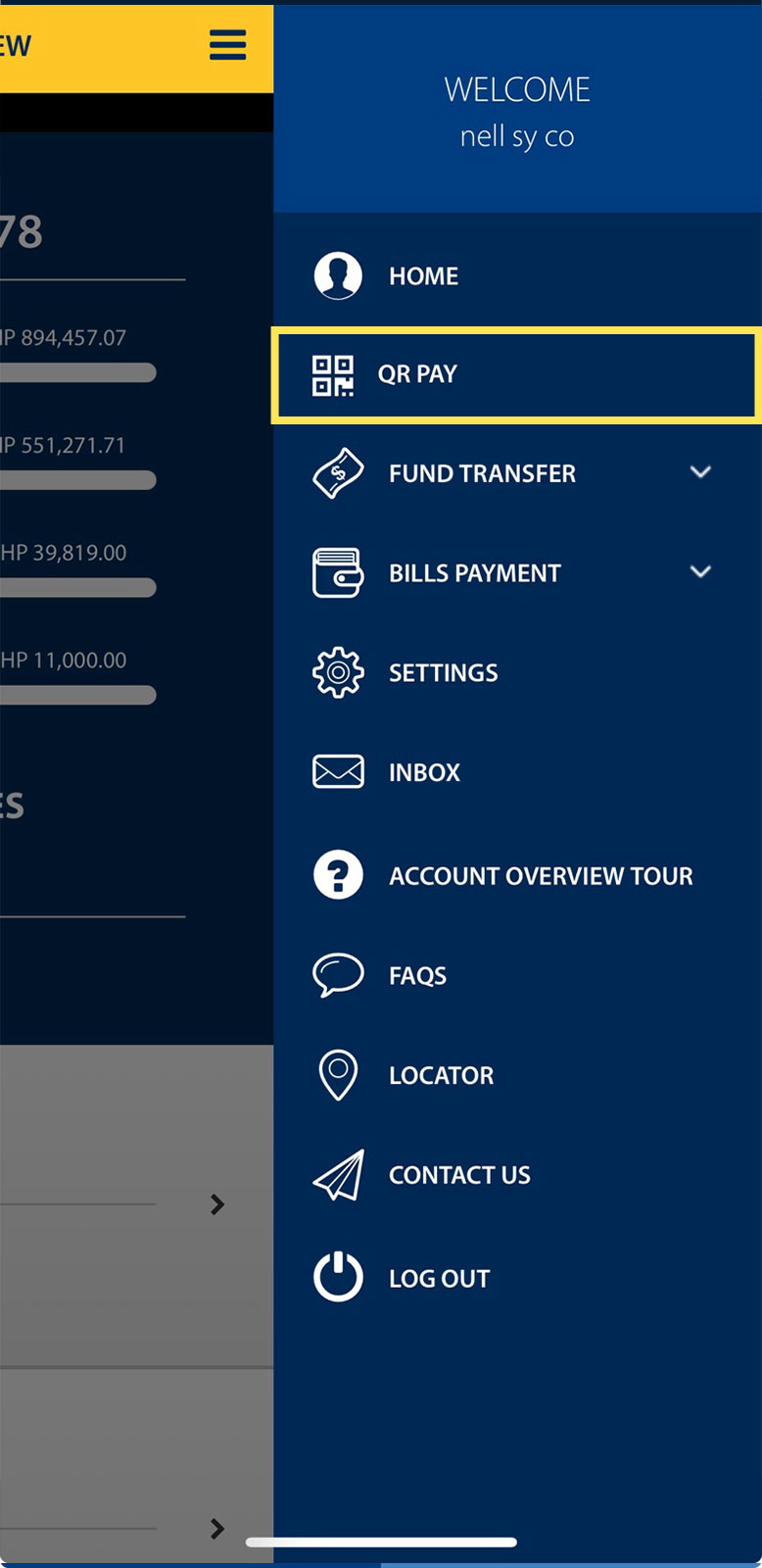Expand the Bills Payment submenu
762x1568 pixels.
699,572
